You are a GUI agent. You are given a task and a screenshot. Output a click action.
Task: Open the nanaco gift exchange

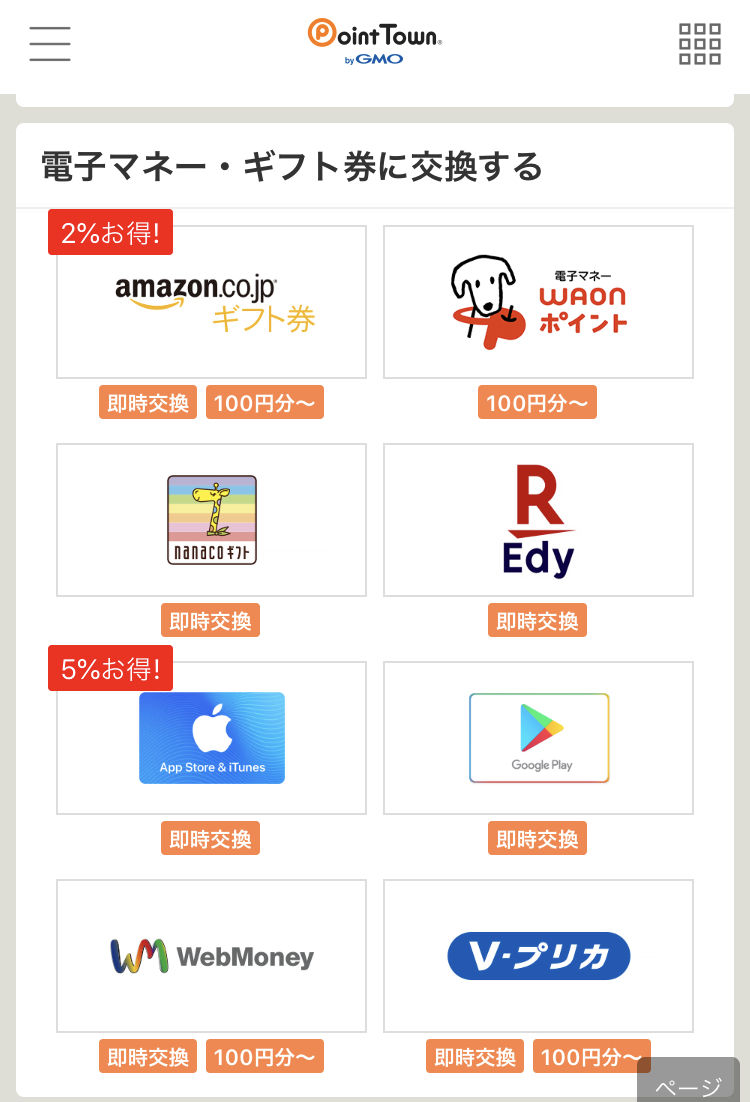212,520
